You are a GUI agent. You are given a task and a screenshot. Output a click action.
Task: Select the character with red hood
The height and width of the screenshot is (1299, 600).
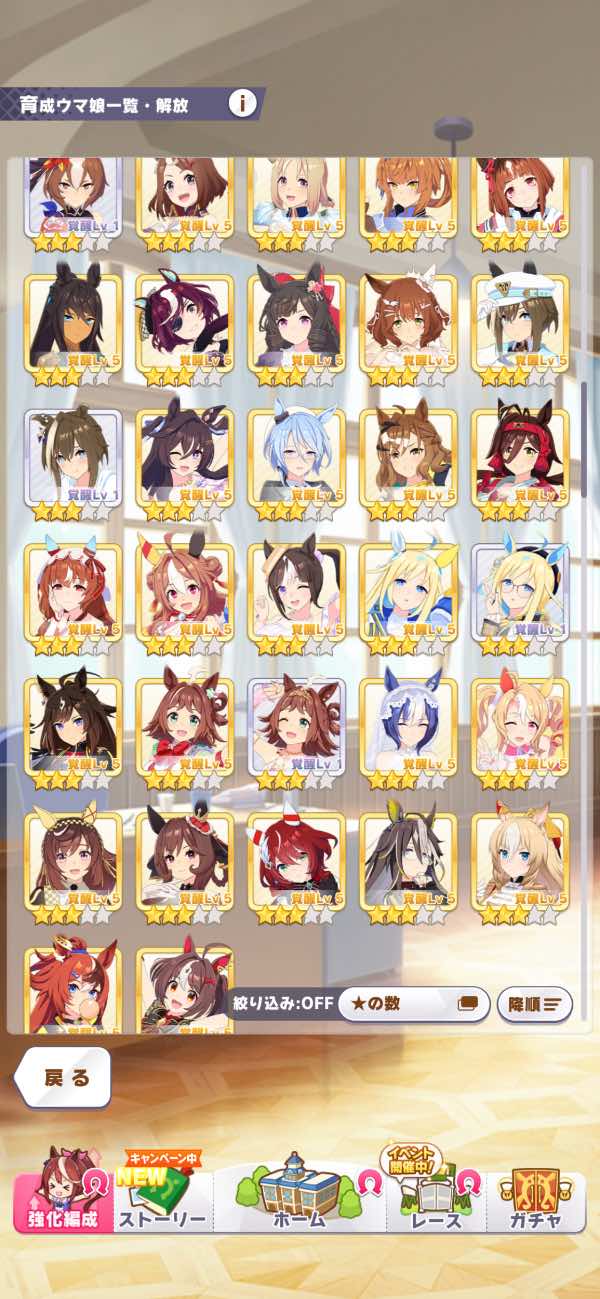pos(520,458)
